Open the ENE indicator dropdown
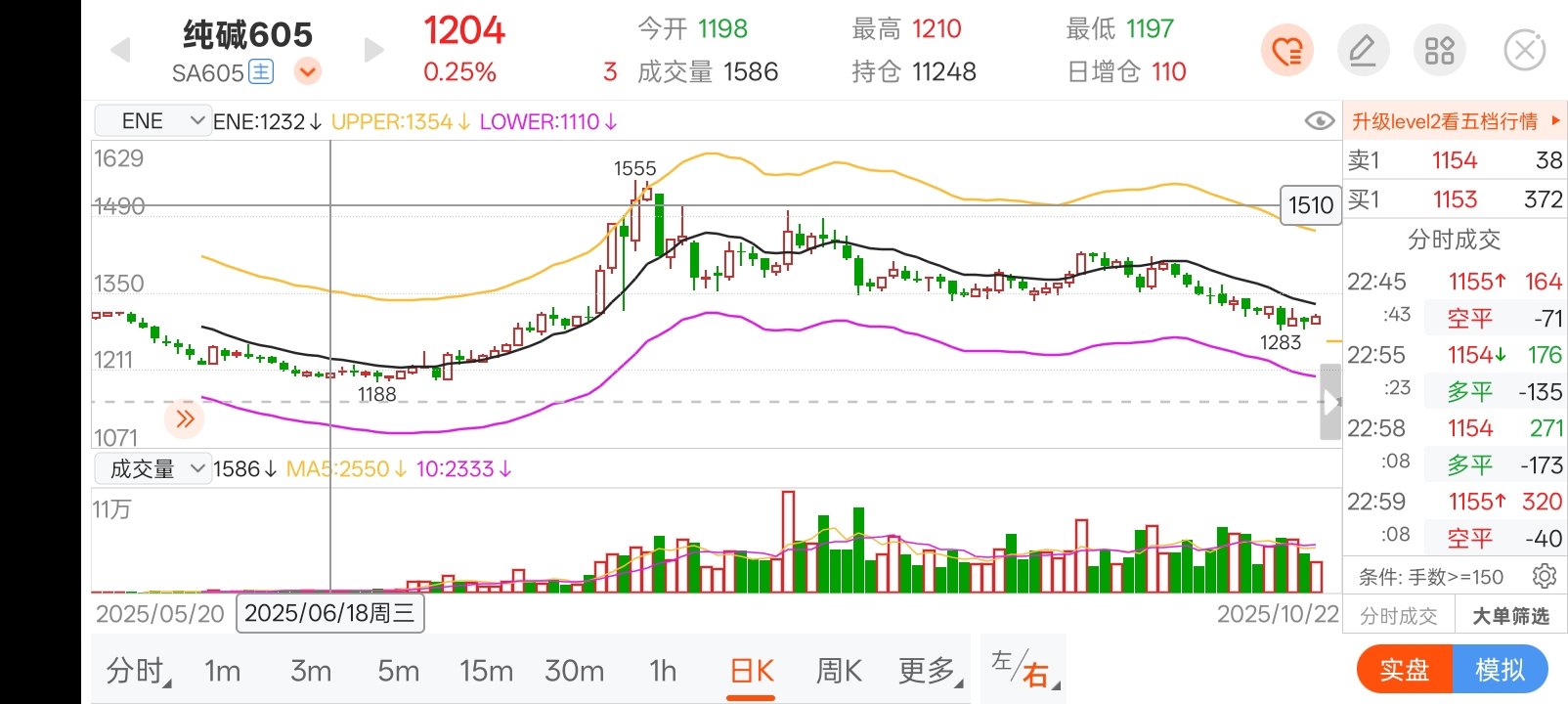This screenshot has width=1568, height=704. pyautogui.click(x=152, y=120)
